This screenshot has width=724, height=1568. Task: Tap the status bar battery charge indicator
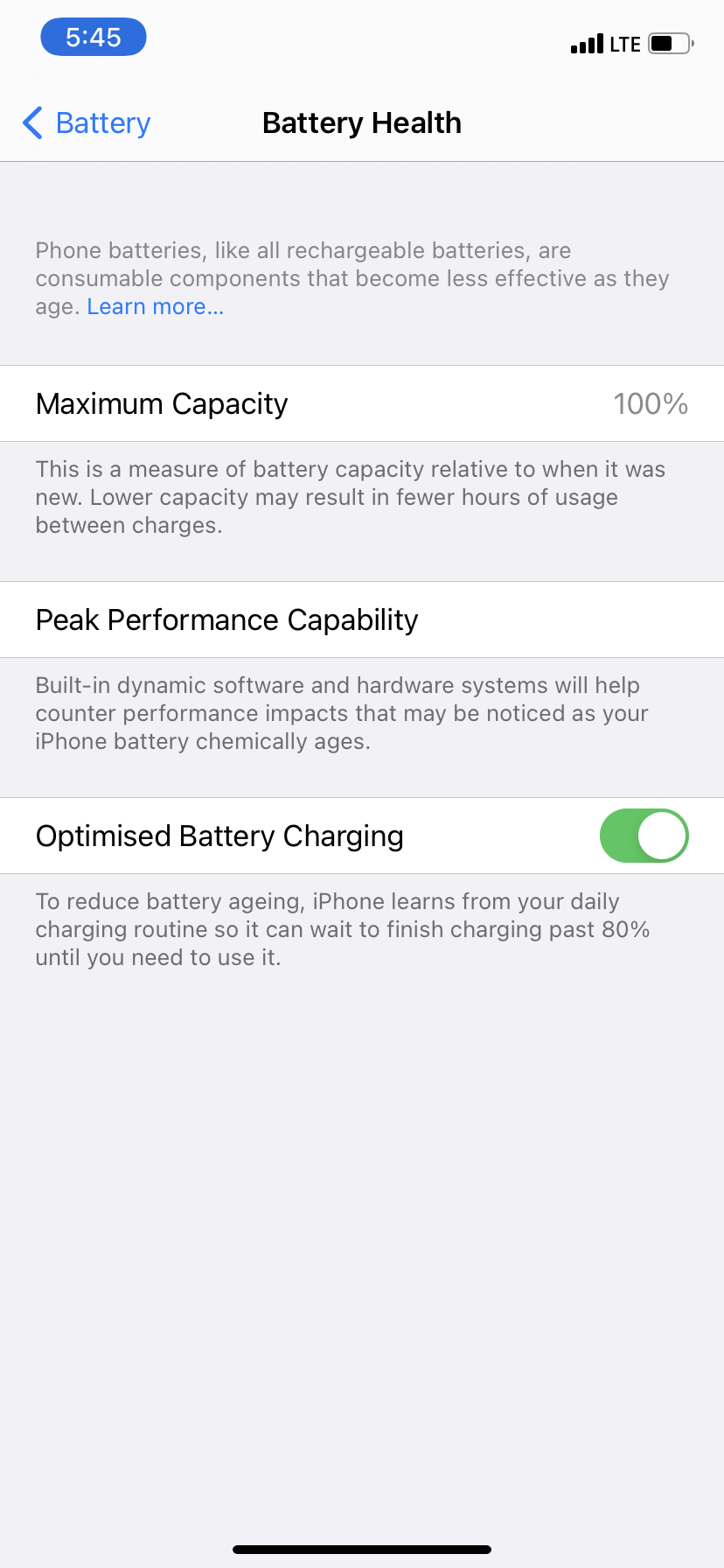[669, 43]
